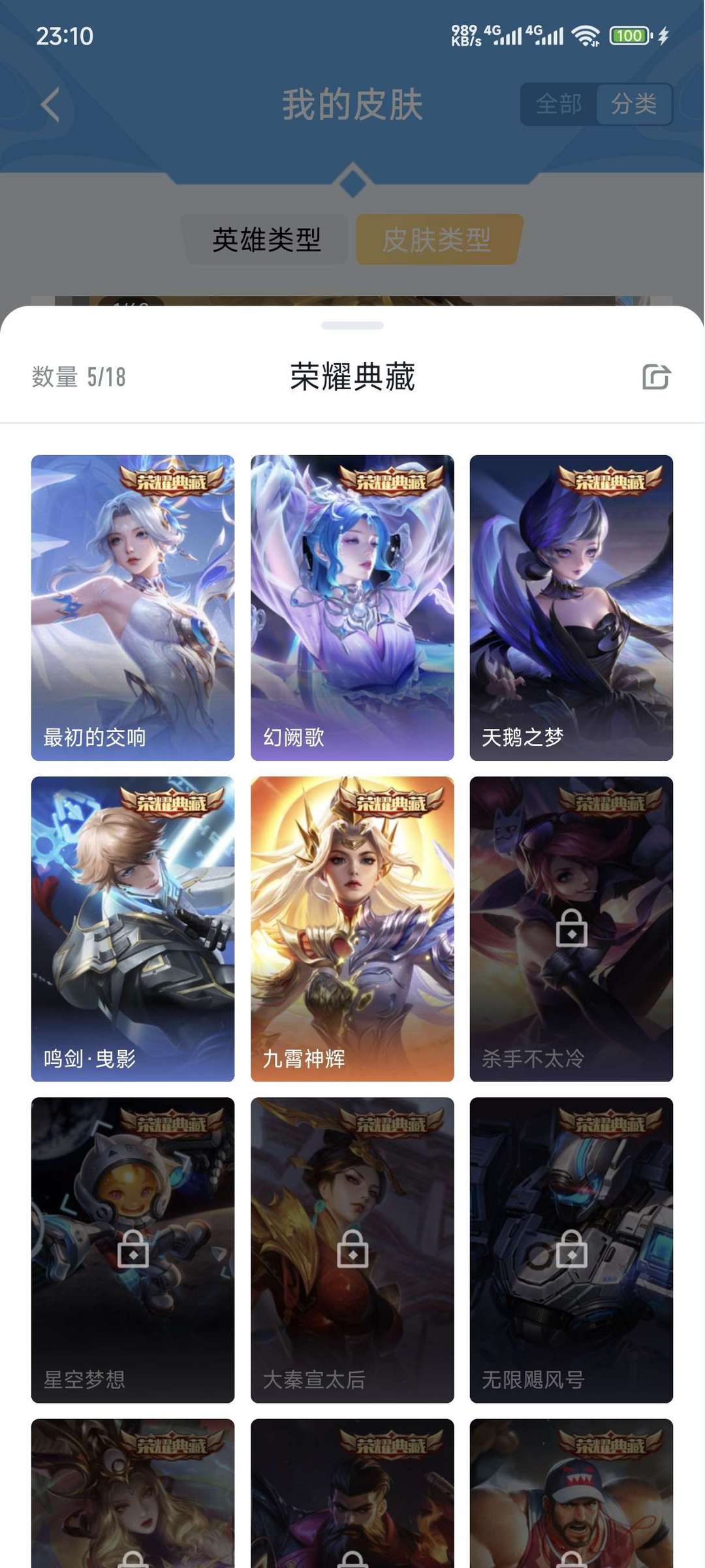
Task: View the 天鹅之梦 skin
Action: (571, 607)
